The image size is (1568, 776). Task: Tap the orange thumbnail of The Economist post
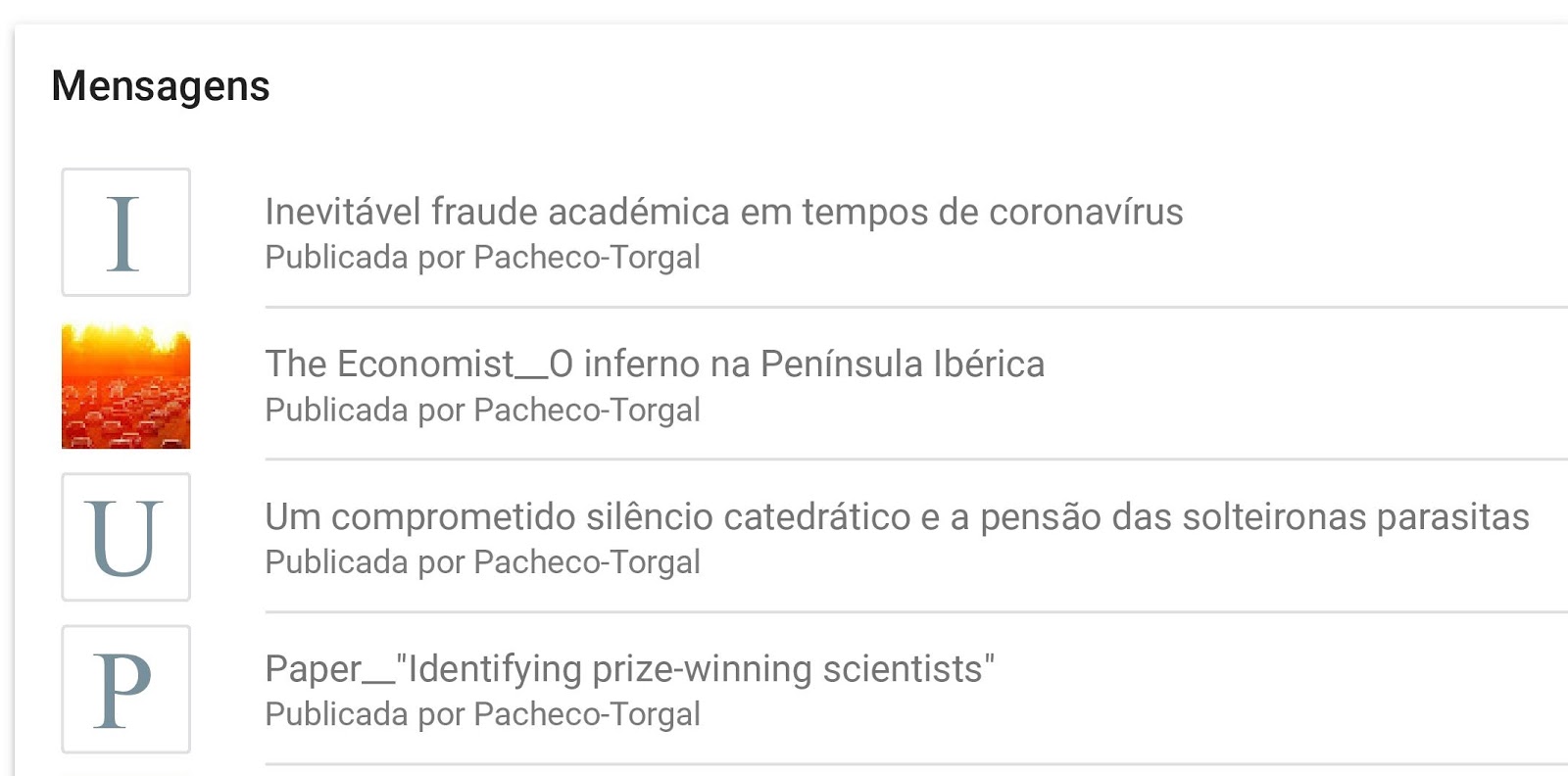125,385
